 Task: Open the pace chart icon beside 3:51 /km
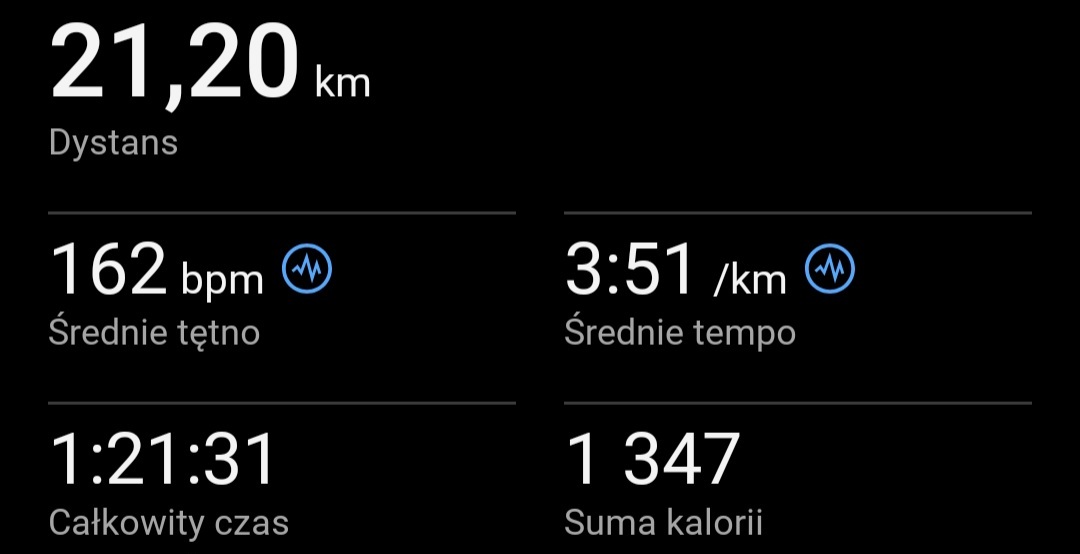point(831,268)
